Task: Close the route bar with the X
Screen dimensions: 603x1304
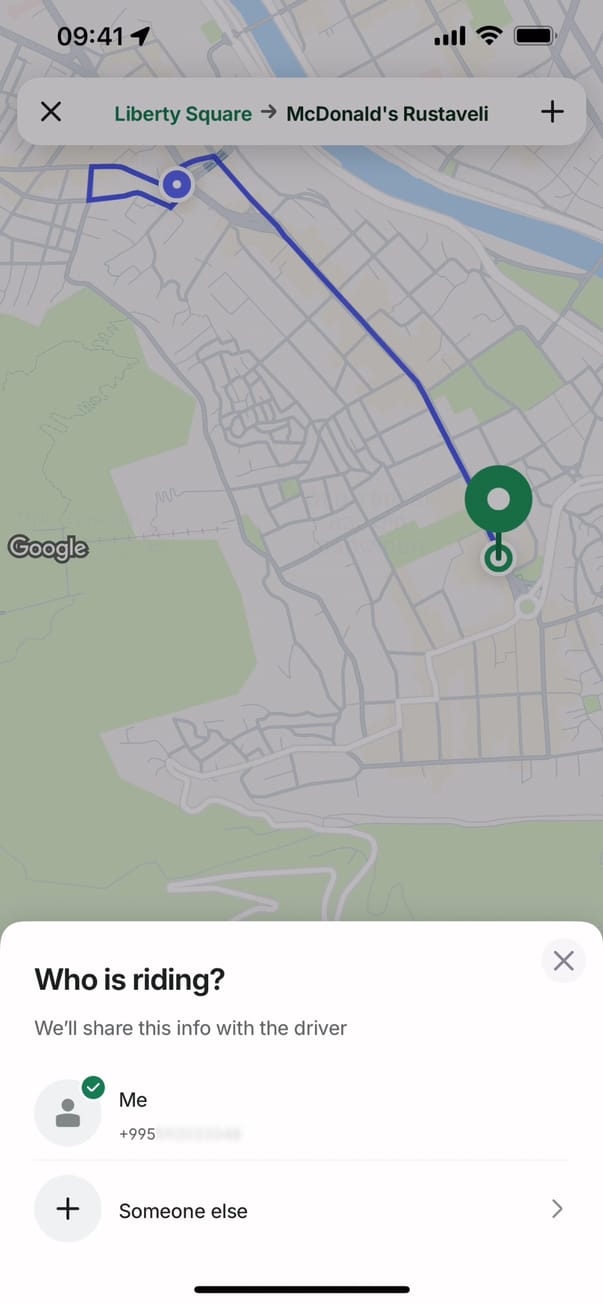Action: 51,112
